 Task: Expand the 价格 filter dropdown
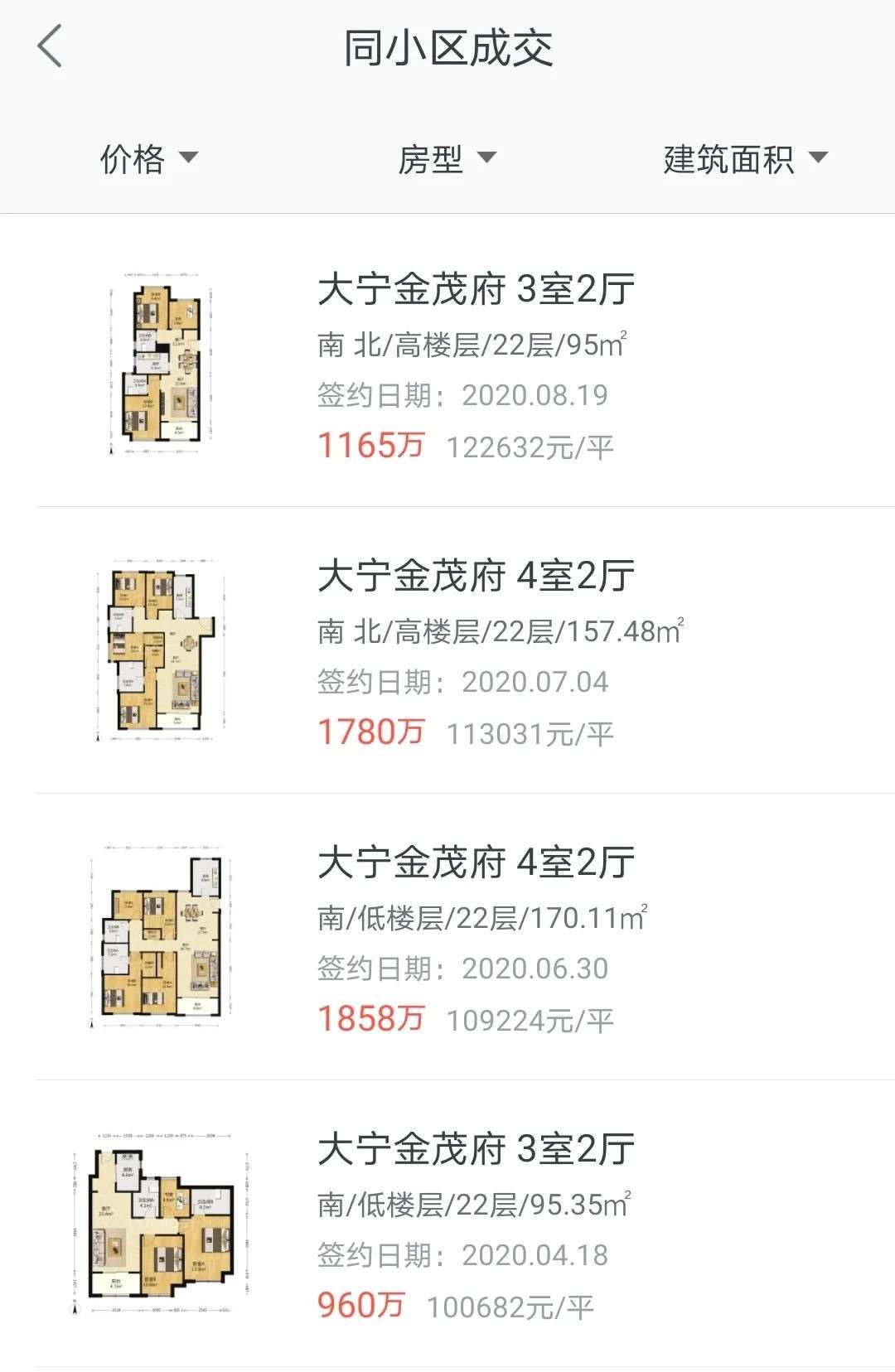tap(149, 157)
